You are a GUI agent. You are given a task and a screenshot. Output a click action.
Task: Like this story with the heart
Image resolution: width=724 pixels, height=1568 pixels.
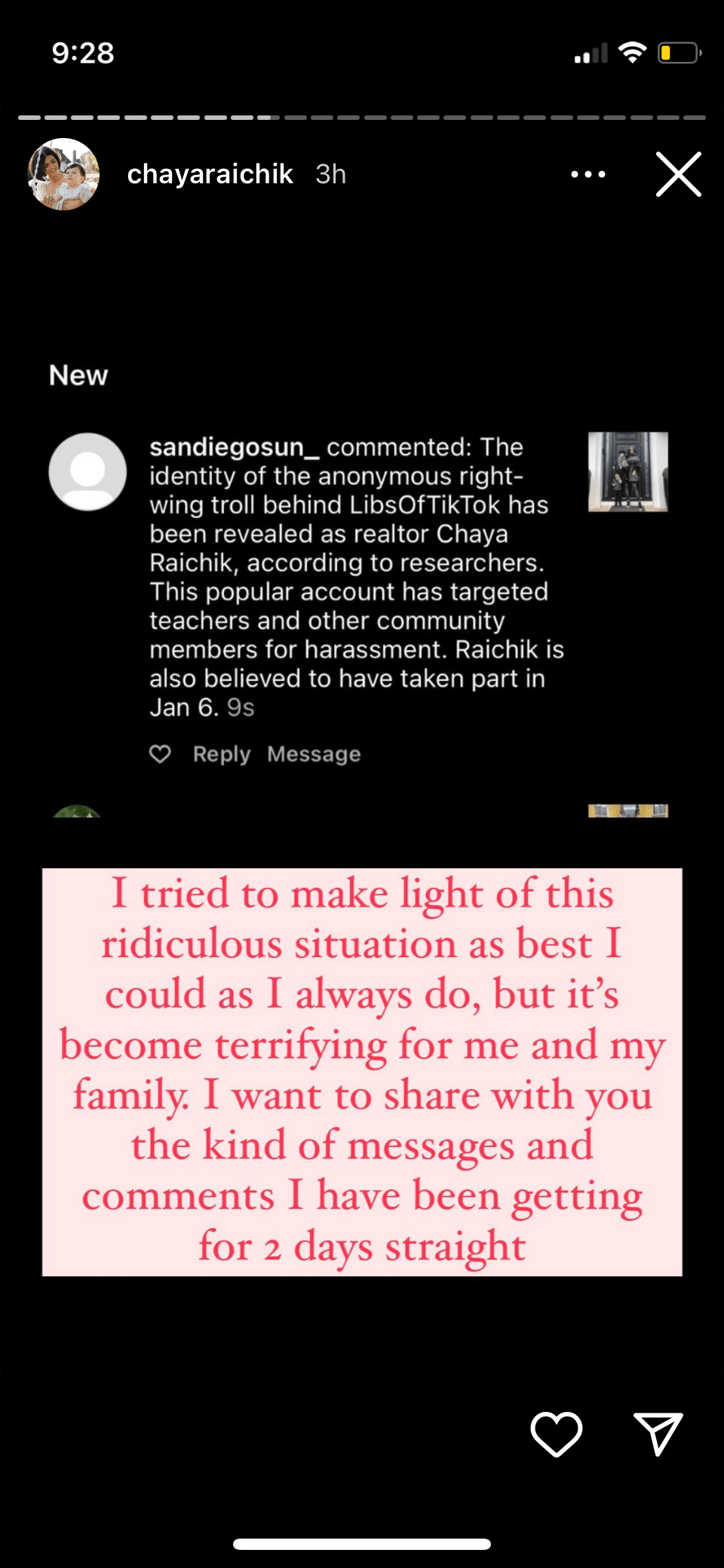(556, 1433)
